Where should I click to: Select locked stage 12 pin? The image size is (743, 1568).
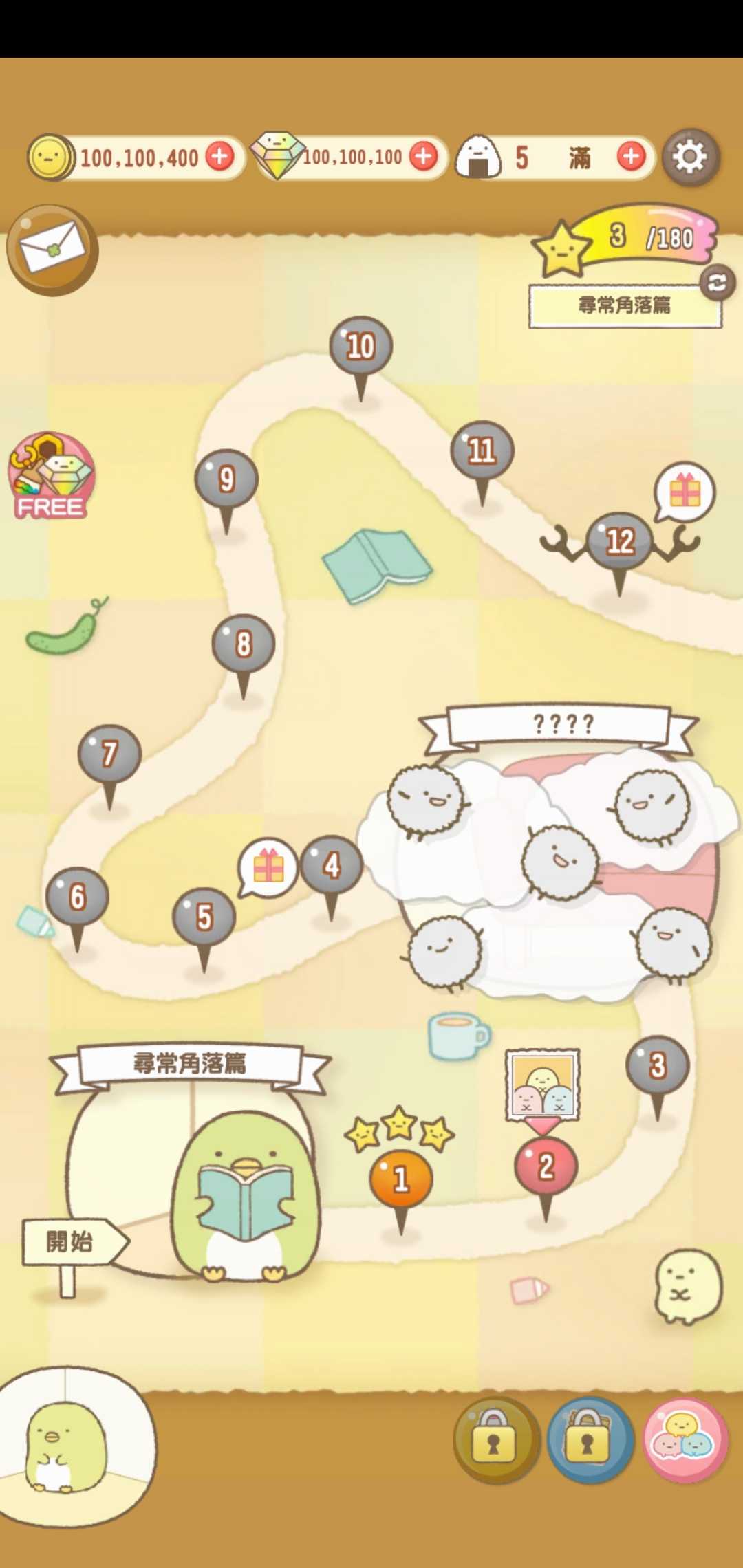coord(620,542)
